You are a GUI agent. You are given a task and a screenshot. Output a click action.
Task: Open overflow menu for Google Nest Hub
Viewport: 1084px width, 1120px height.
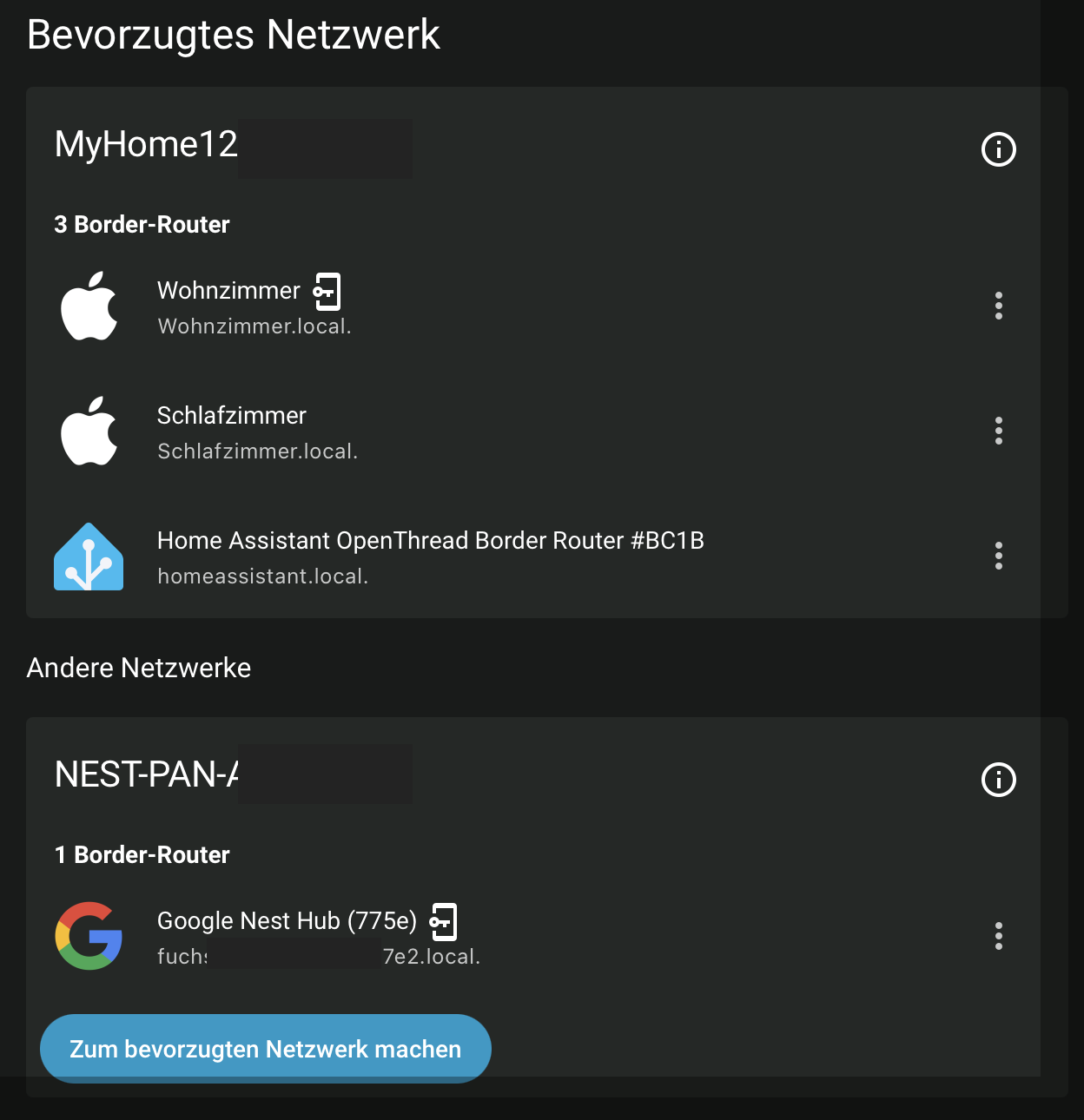click(x=998, y=936)
